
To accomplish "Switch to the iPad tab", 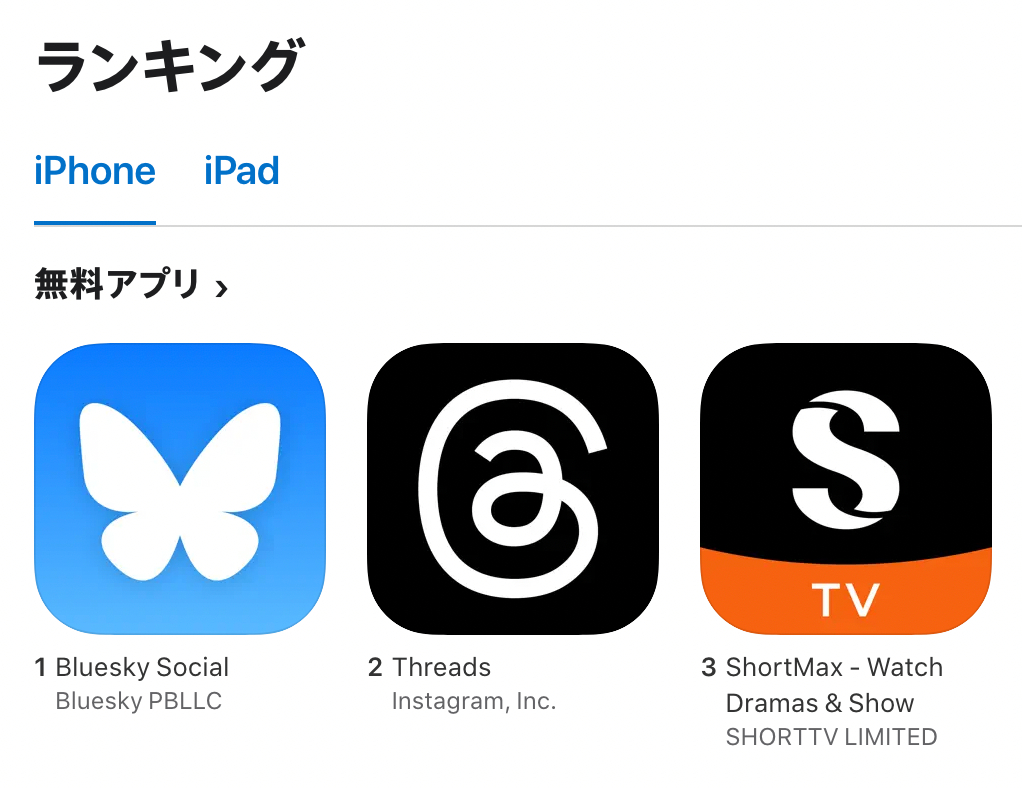I will pos(241,172).
